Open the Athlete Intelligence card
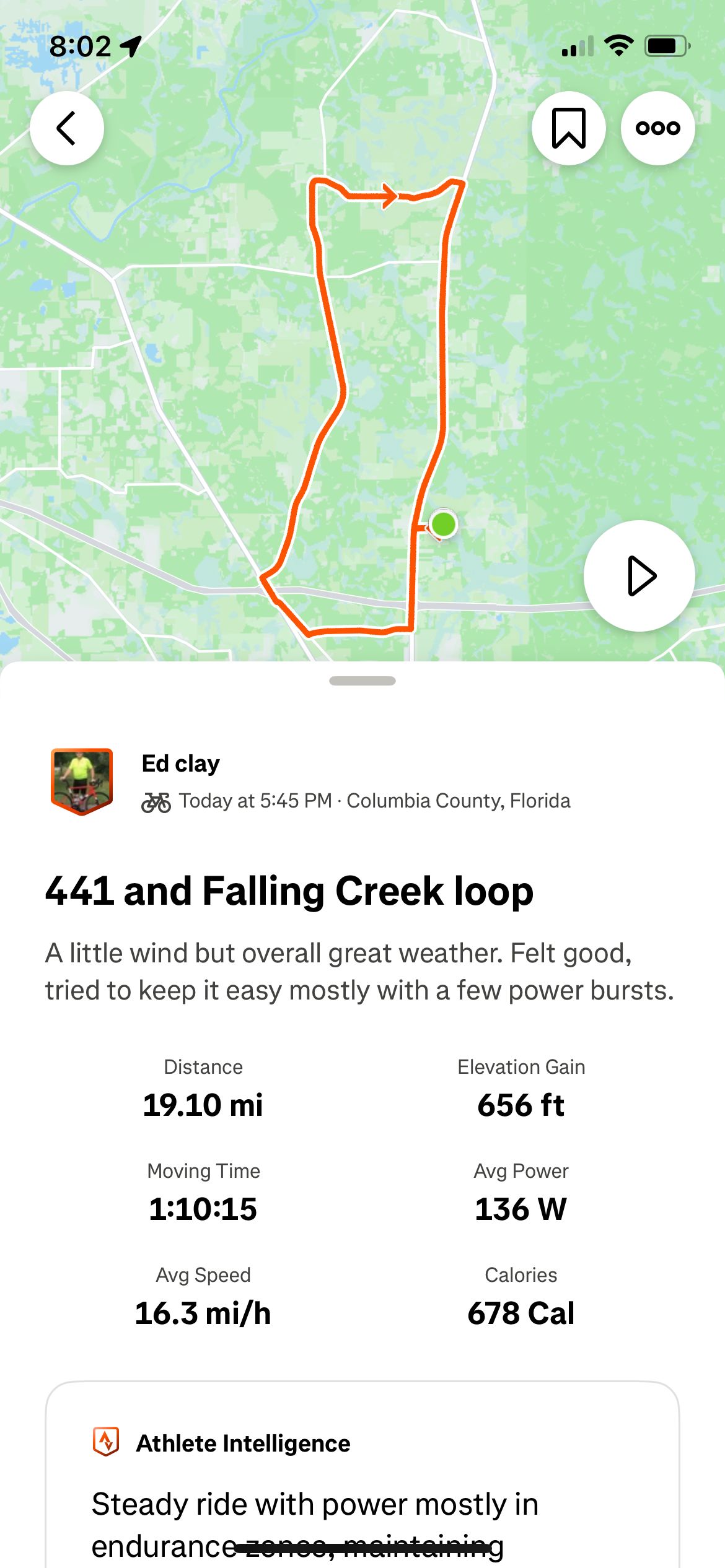 362,1475
